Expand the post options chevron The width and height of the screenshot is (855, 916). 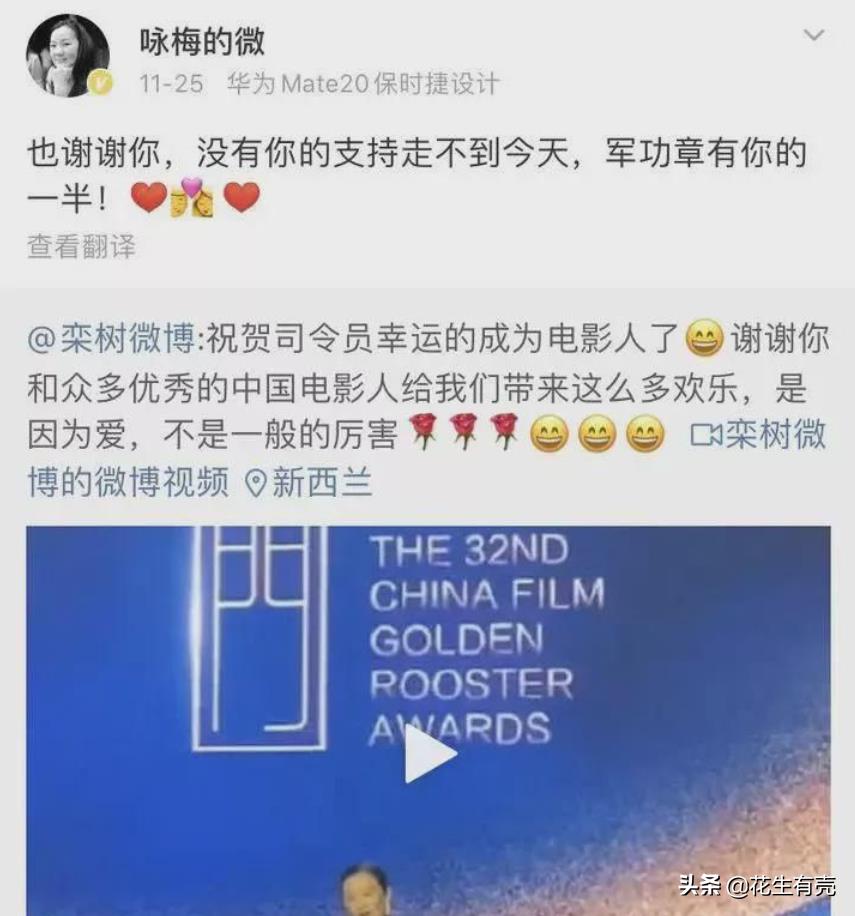(x=814, y=37)
